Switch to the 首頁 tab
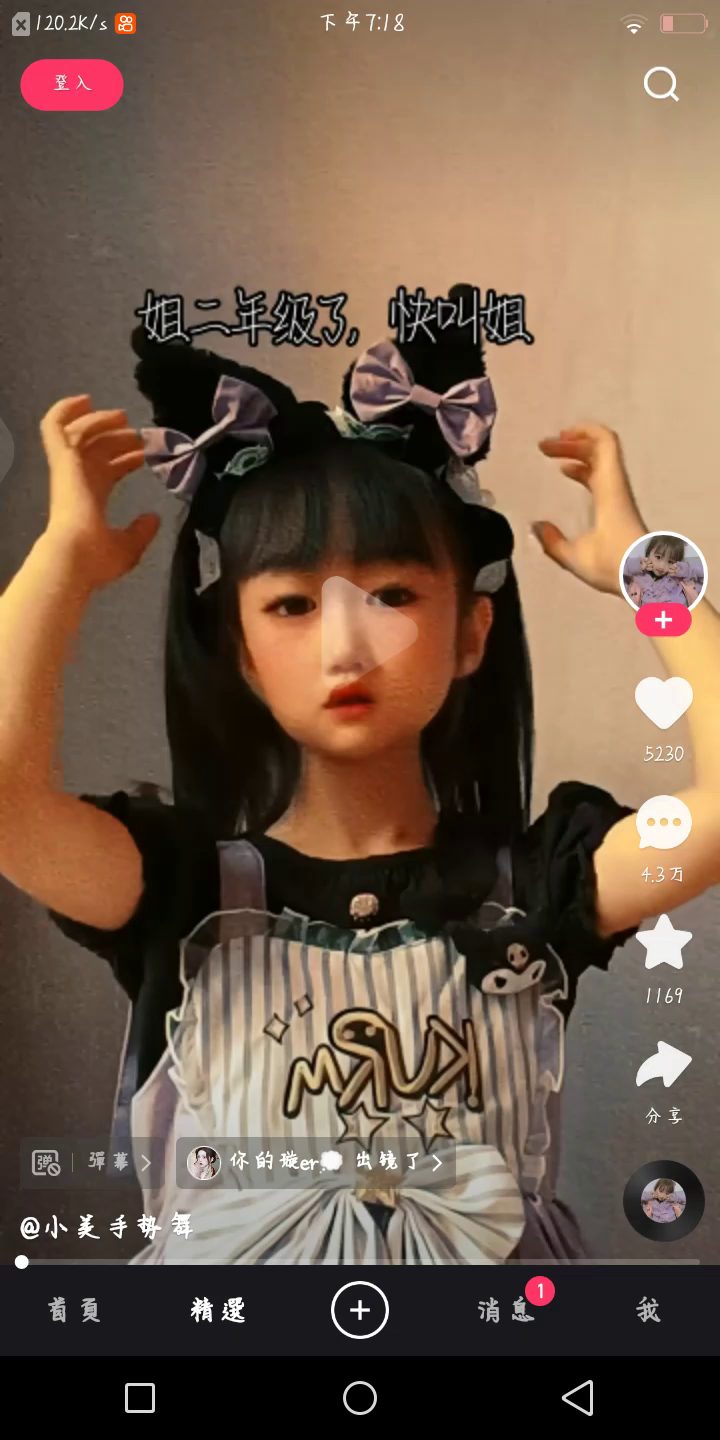 74,1310
